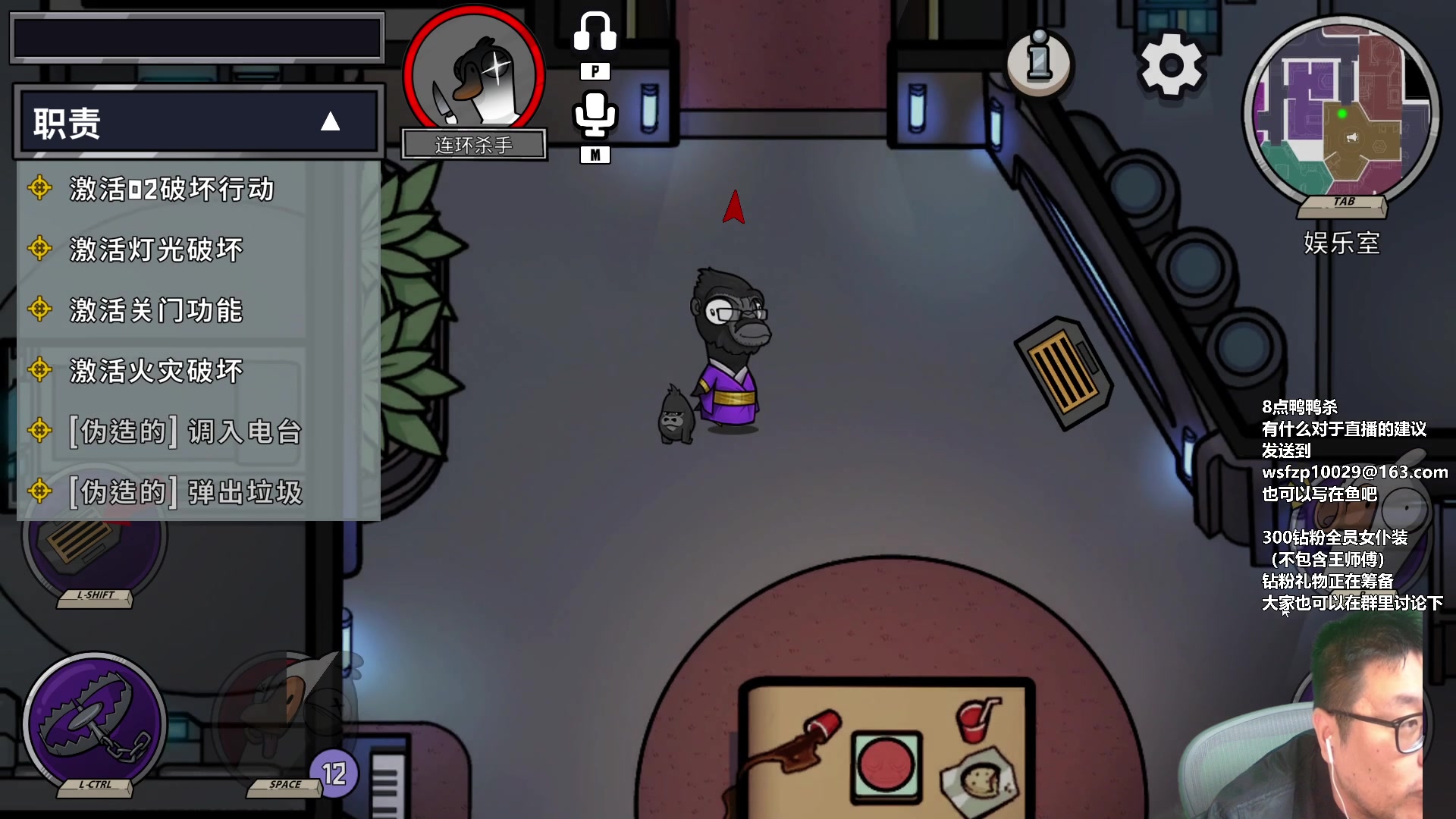Select task [伪造的] 调入电台
The width and height of the screenshot is (1456, 819).
(x=186, y=431)
